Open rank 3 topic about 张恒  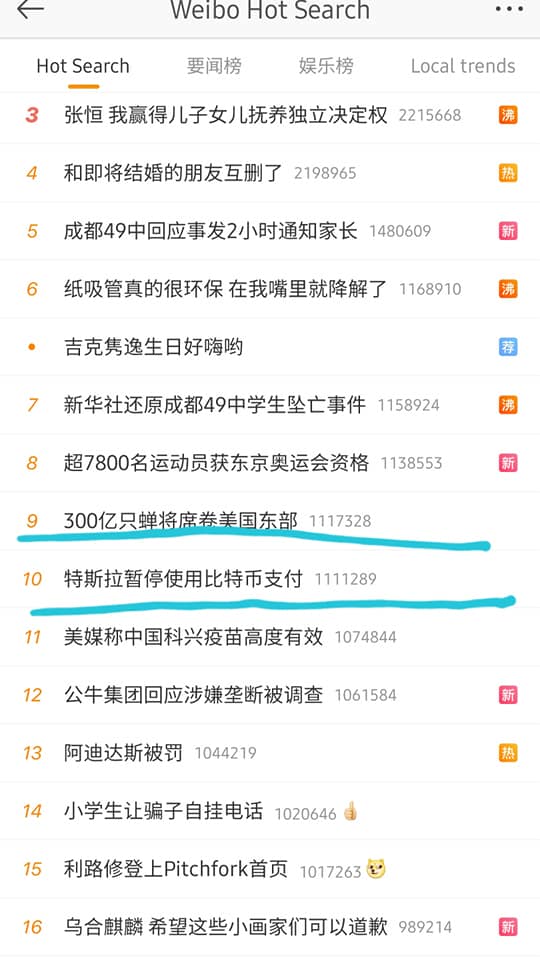(270, 115)
